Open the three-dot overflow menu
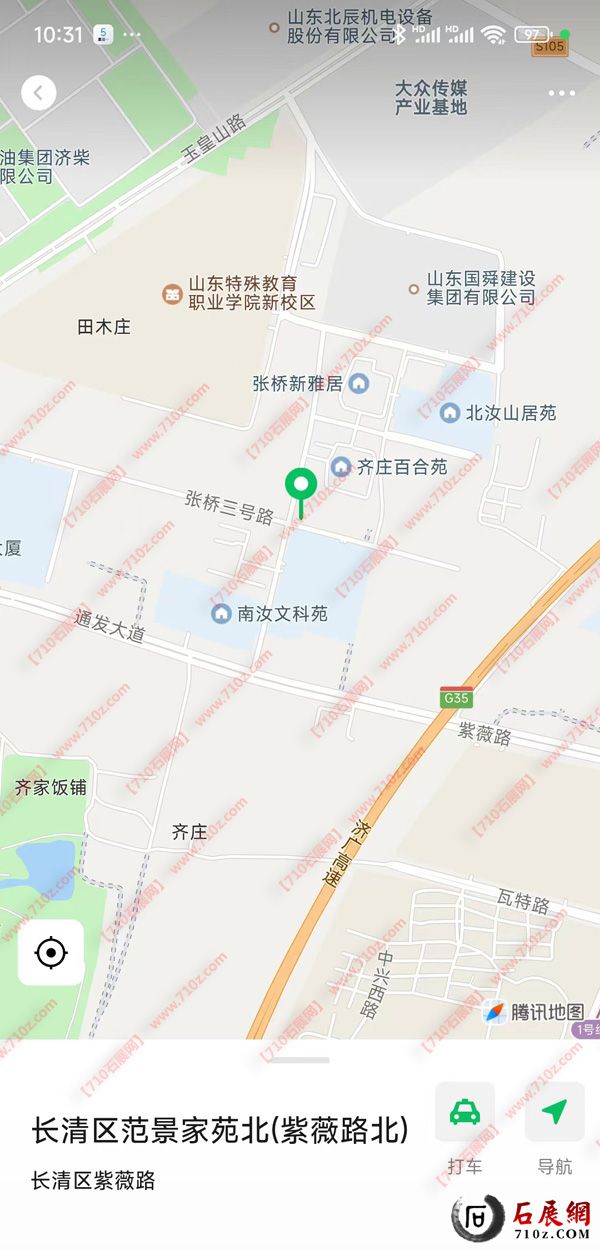This screenshot has height=1250, width=600. [x=563, y=94]
